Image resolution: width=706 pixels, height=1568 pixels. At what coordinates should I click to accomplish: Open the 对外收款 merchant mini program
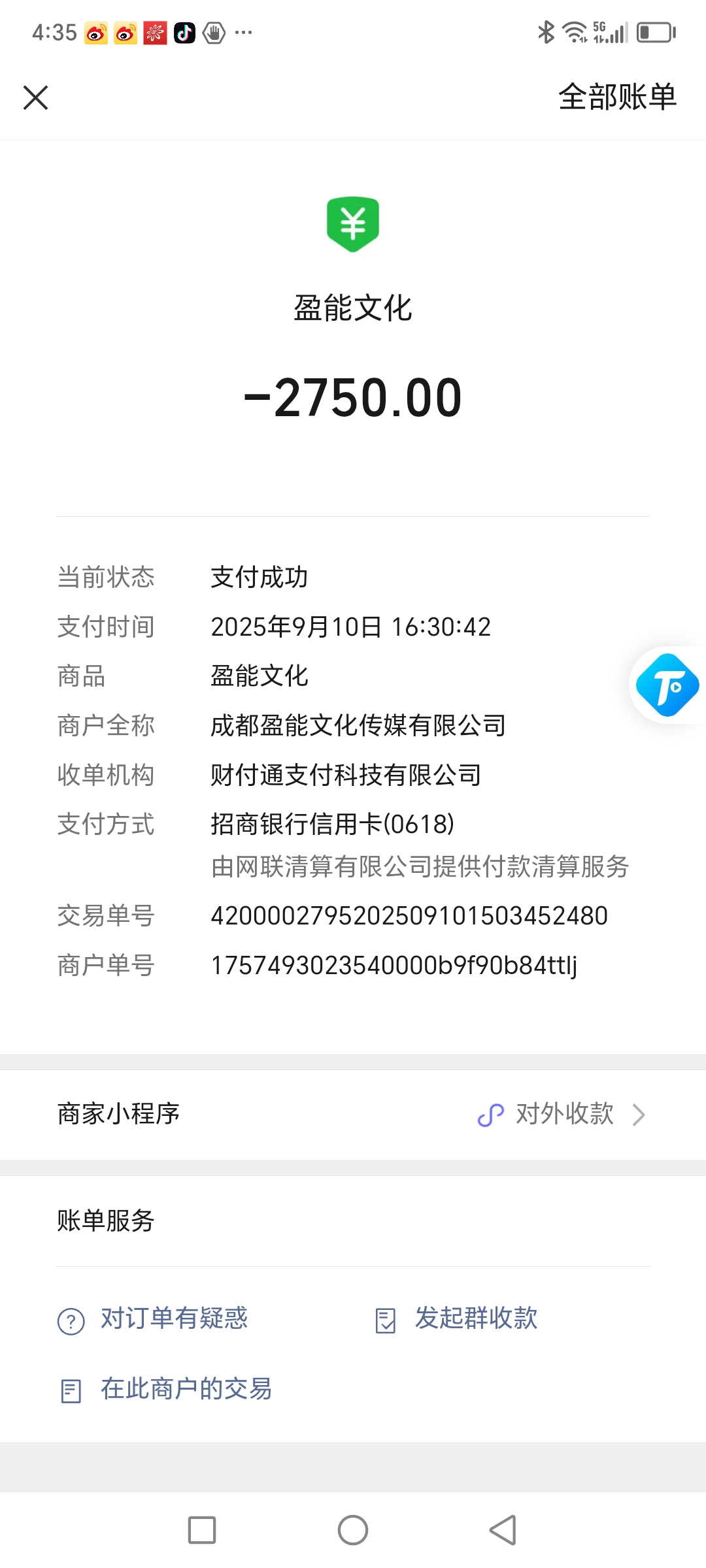click(x=562, y=1114)
